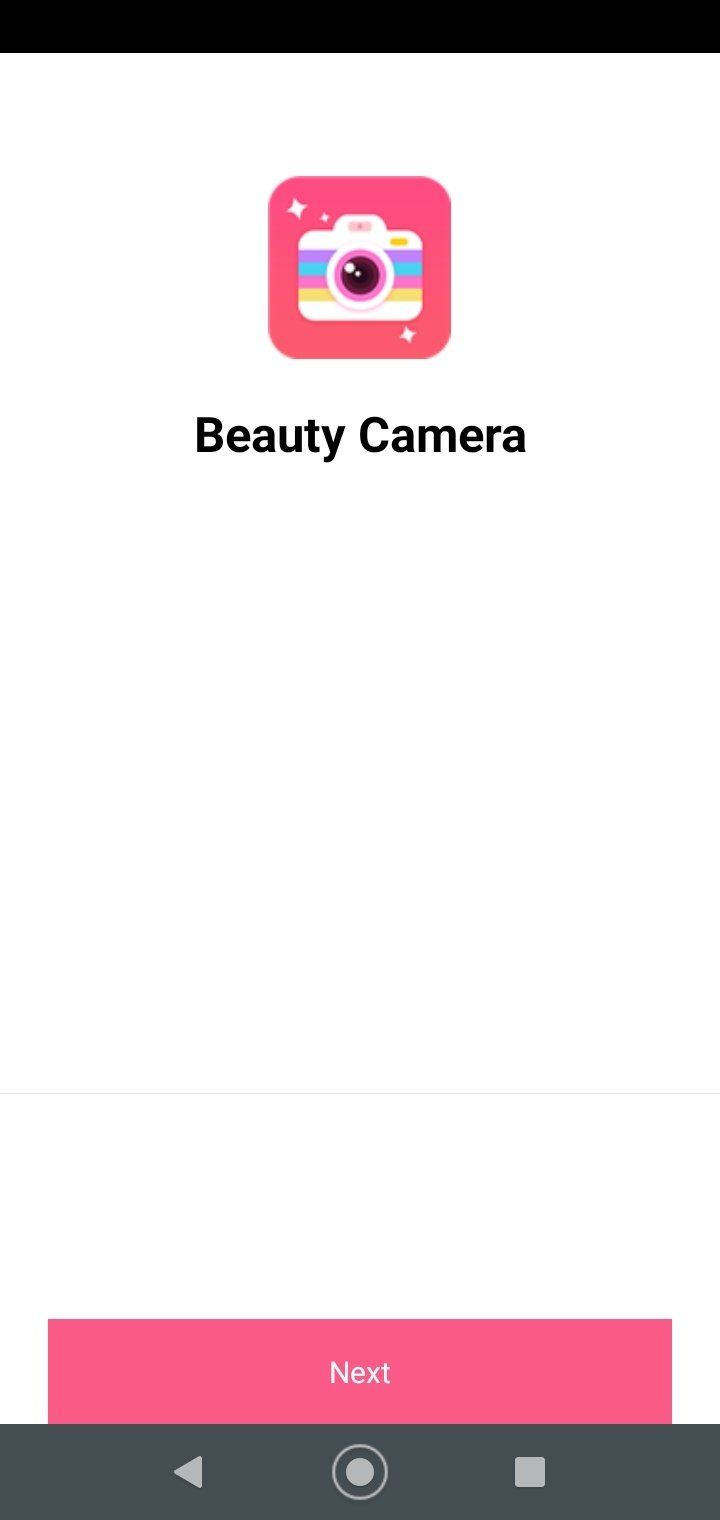Tap the pink Next button

(x=360, y=1371)
